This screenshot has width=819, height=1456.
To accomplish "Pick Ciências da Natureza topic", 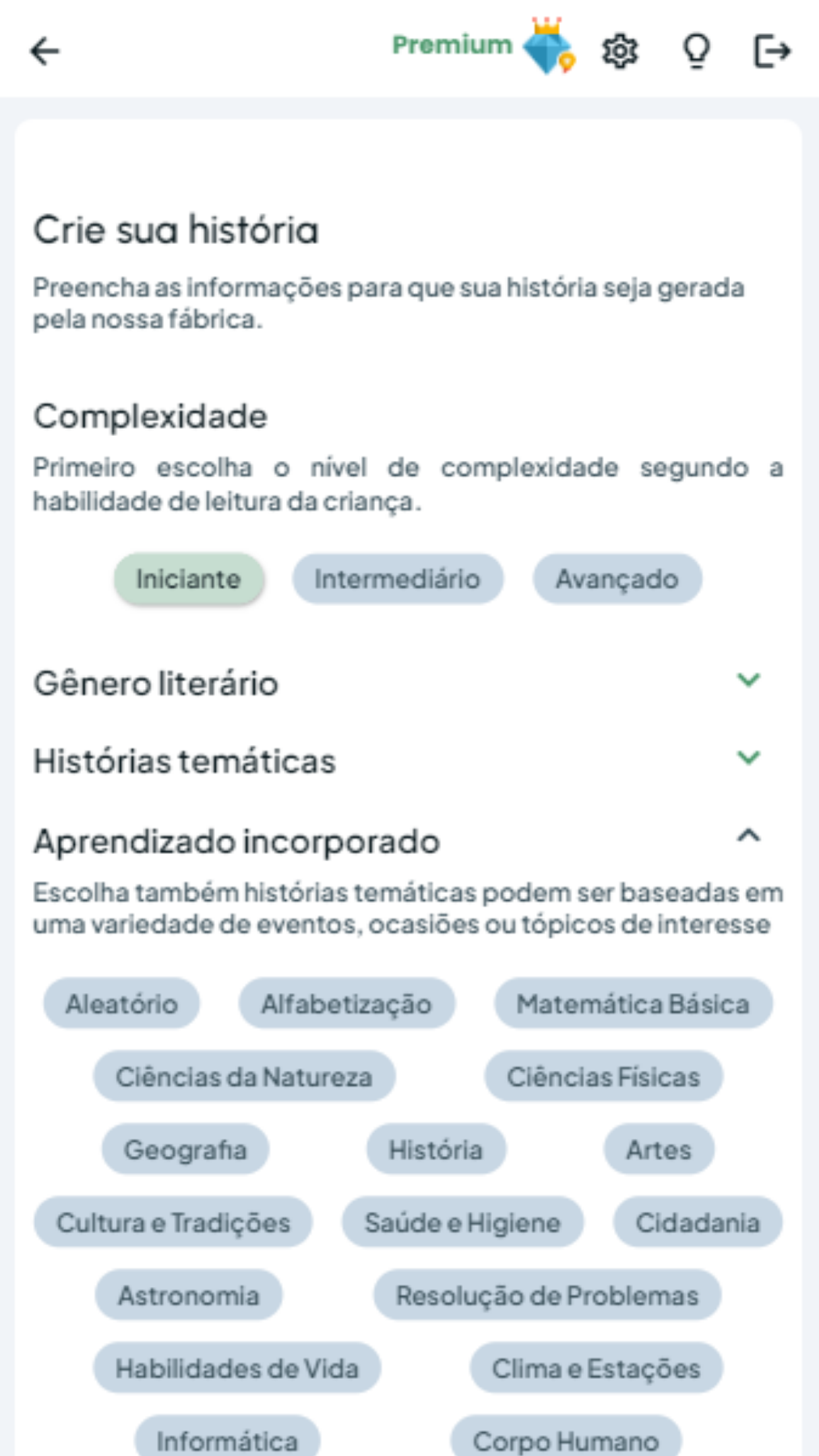I will 244,1077.
